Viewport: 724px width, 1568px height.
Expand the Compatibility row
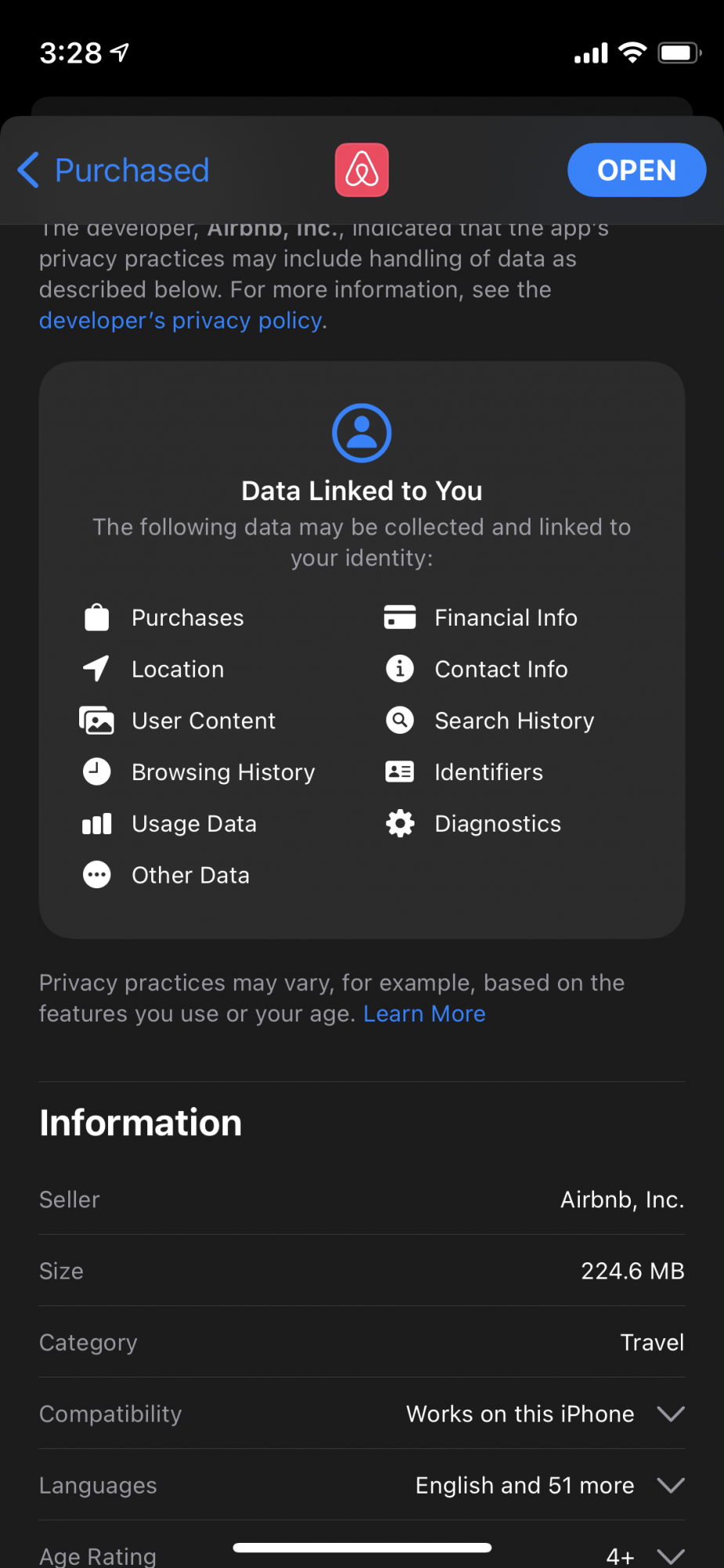[x=671, y=1414]
